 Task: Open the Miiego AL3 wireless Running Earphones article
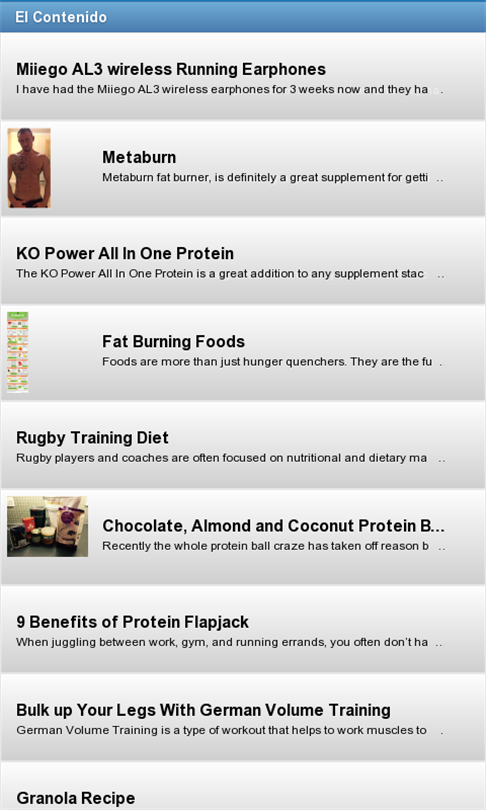point(243,76)
